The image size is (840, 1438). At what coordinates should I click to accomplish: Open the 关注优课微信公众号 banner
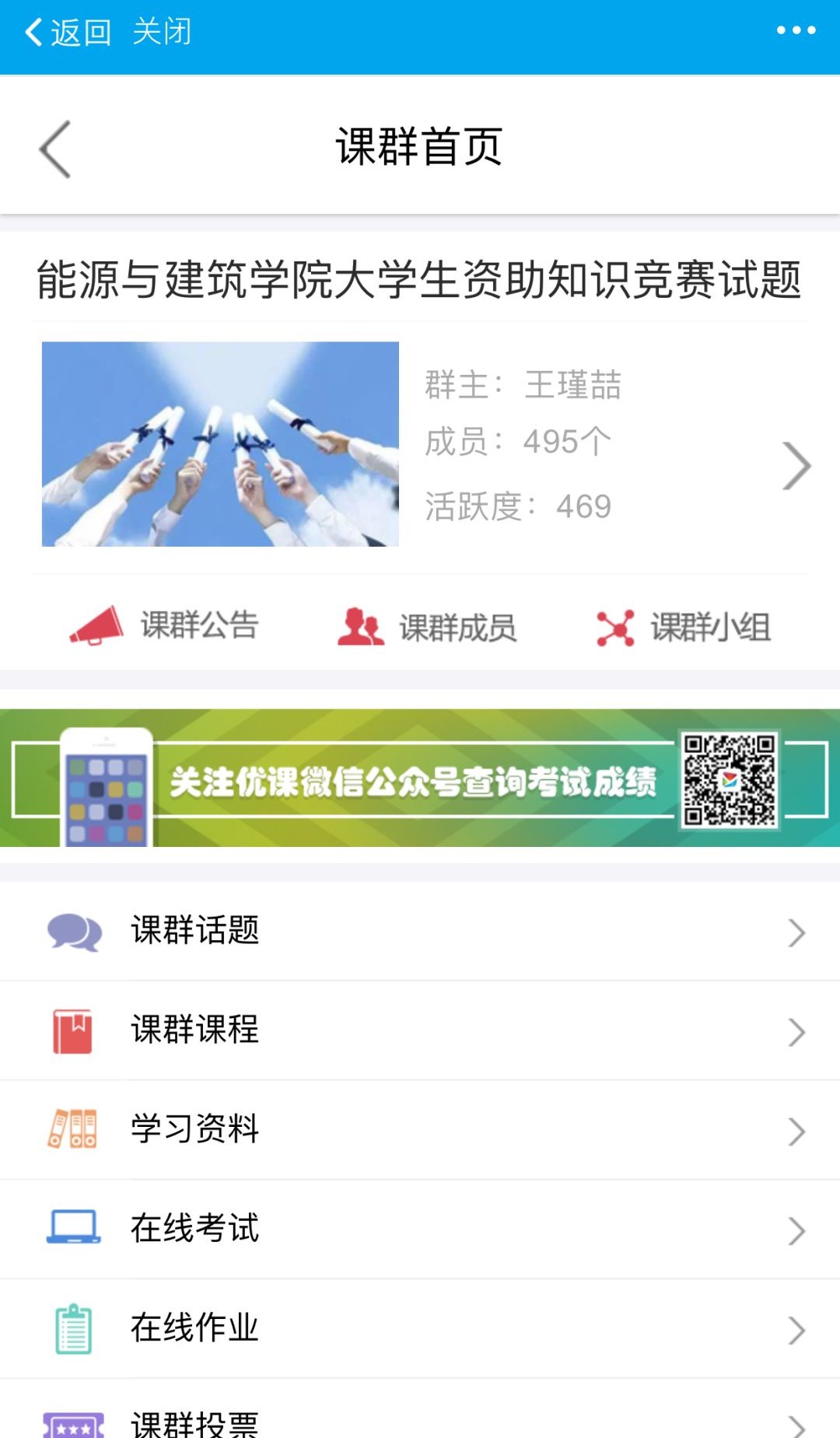[420, 778]
